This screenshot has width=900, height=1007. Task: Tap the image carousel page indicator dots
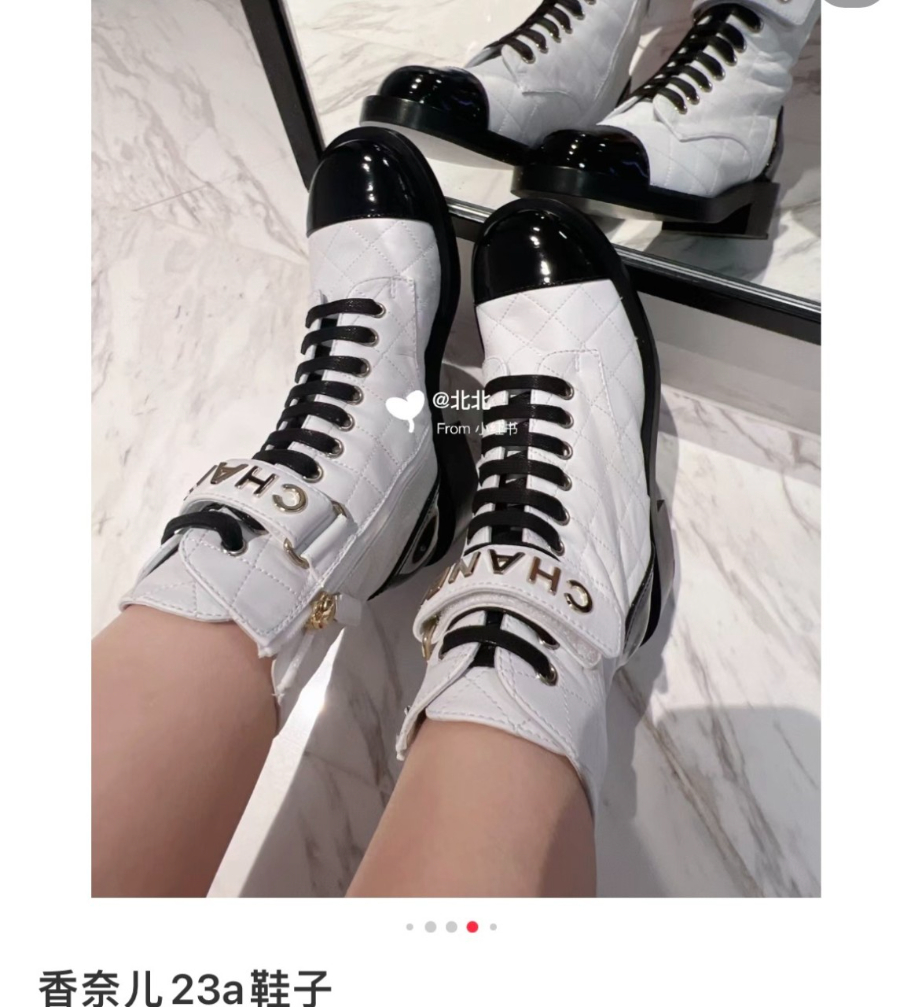pyautogui.click(x=451, y=927)
